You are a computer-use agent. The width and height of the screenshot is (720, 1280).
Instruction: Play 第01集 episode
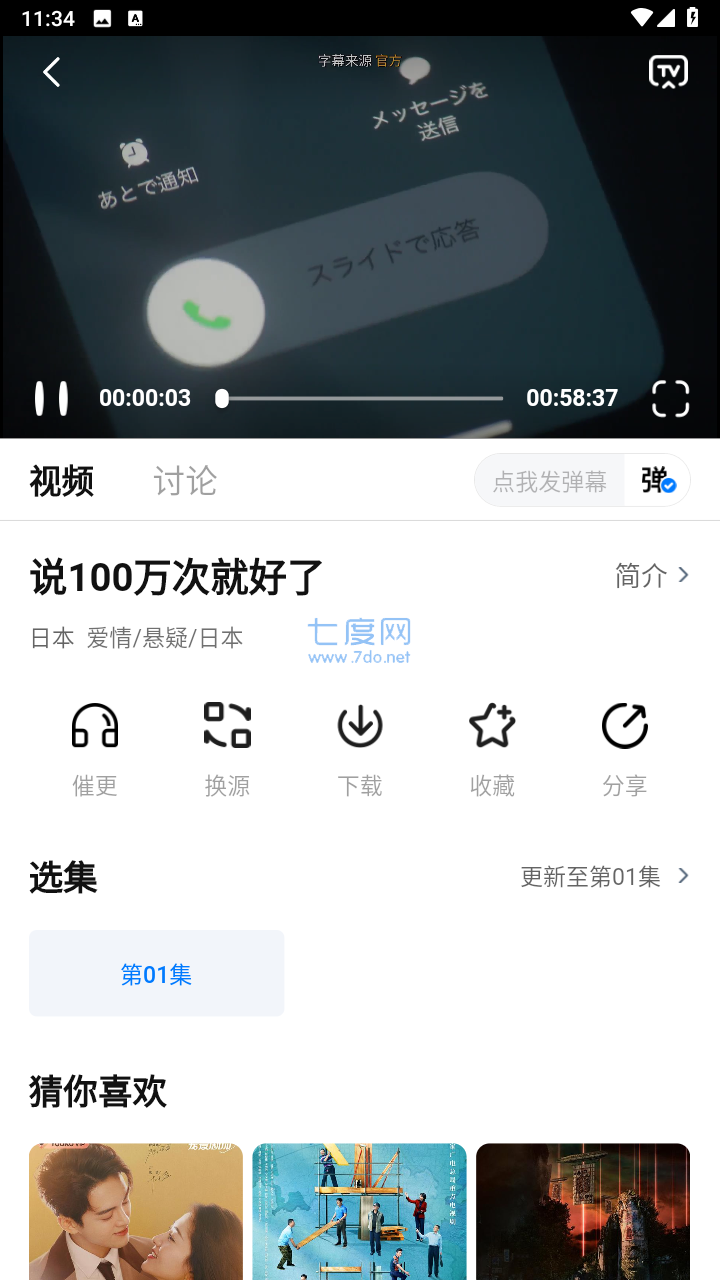(156, 973)
